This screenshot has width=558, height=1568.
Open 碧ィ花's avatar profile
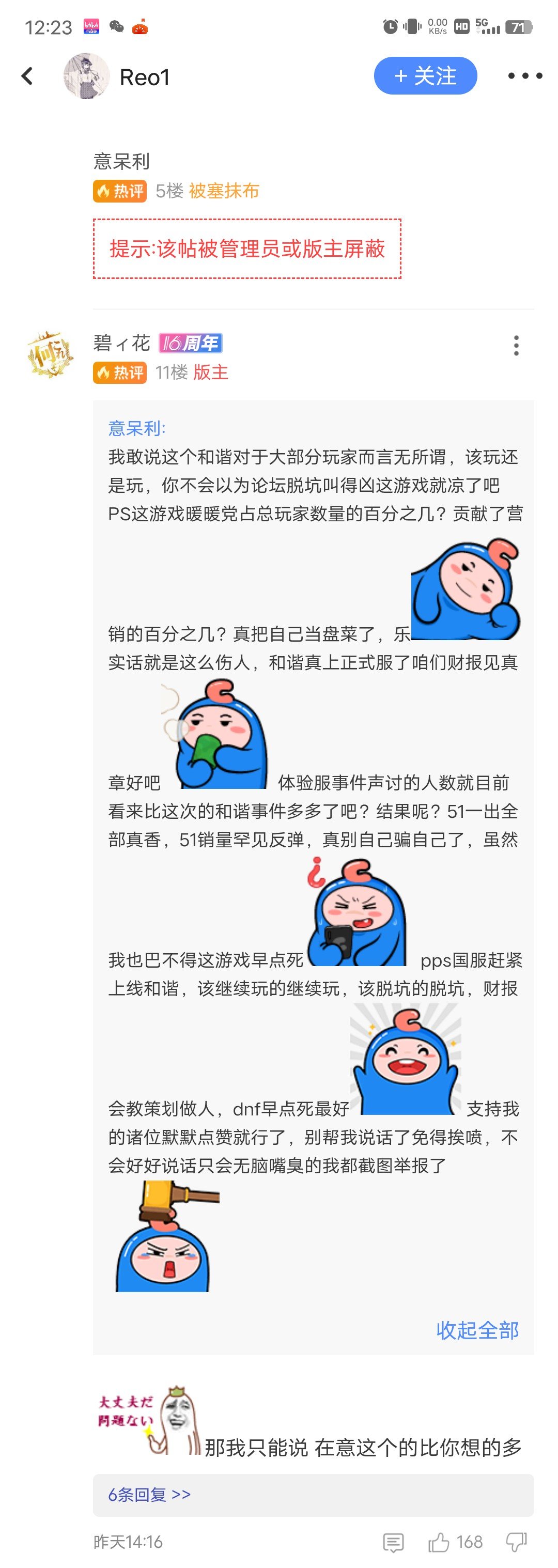(x=50, y=354)
